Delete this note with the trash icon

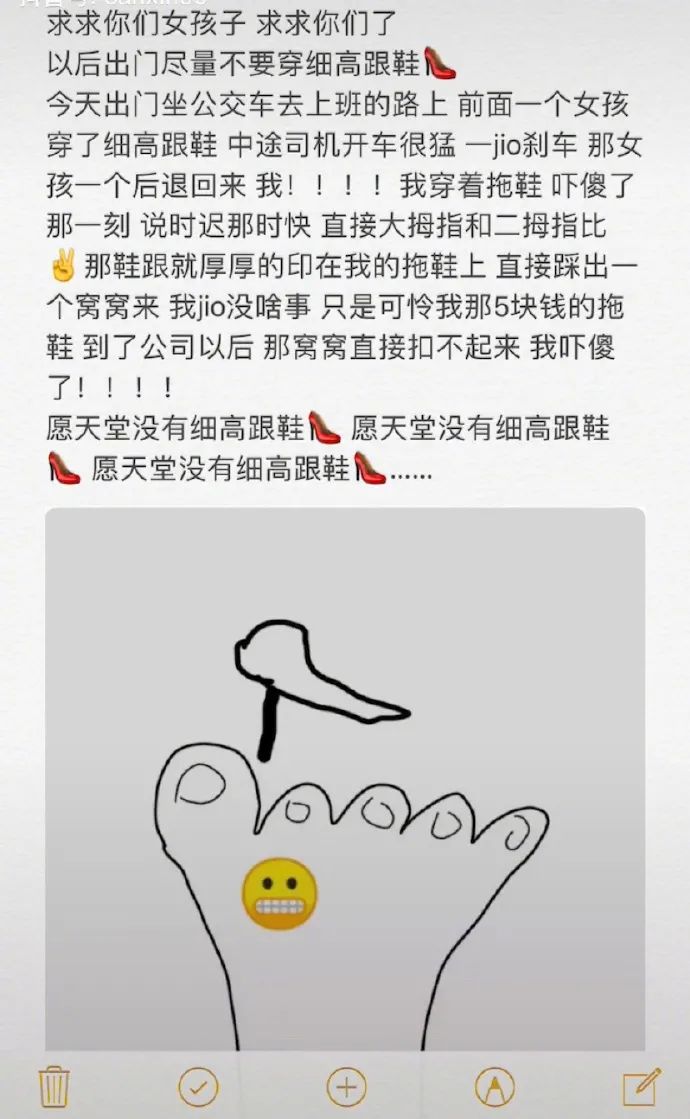pos(53,1086)
